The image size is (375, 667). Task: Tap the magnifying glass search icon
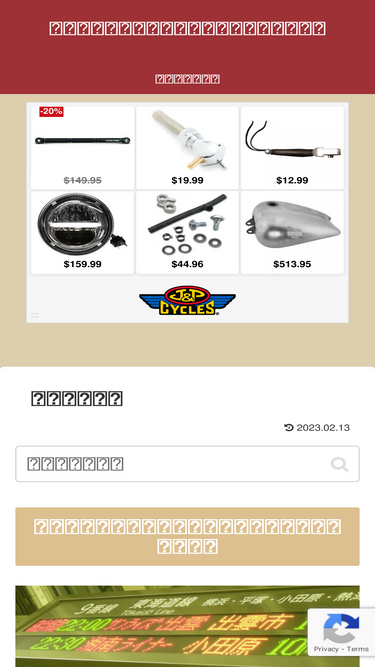click(x=340, y=464)
